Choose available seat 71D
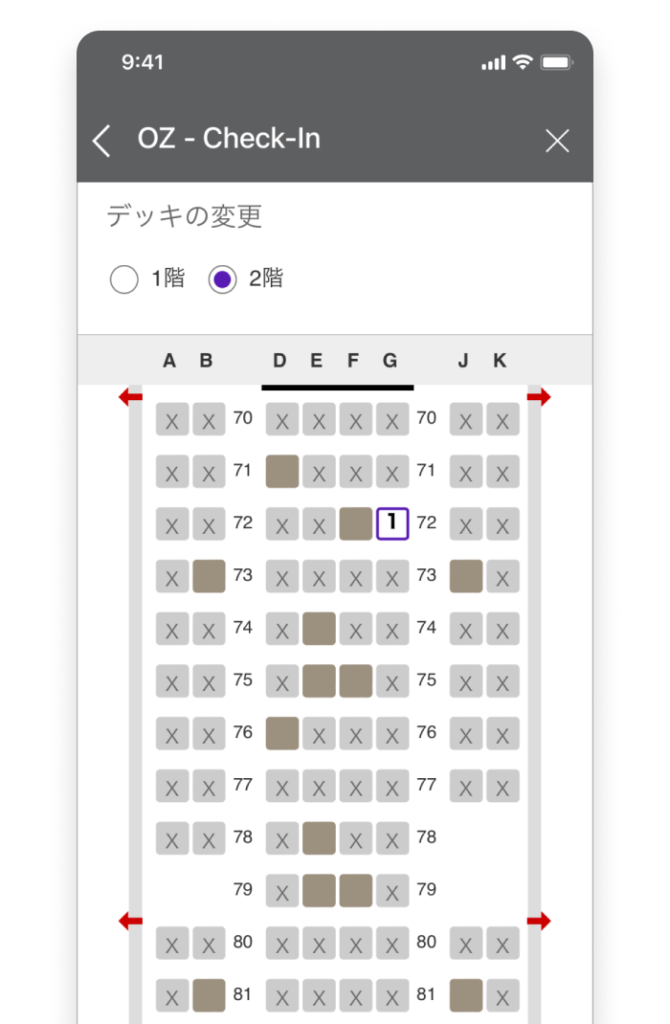This screenshot has width=670, height=1024. 282,471
